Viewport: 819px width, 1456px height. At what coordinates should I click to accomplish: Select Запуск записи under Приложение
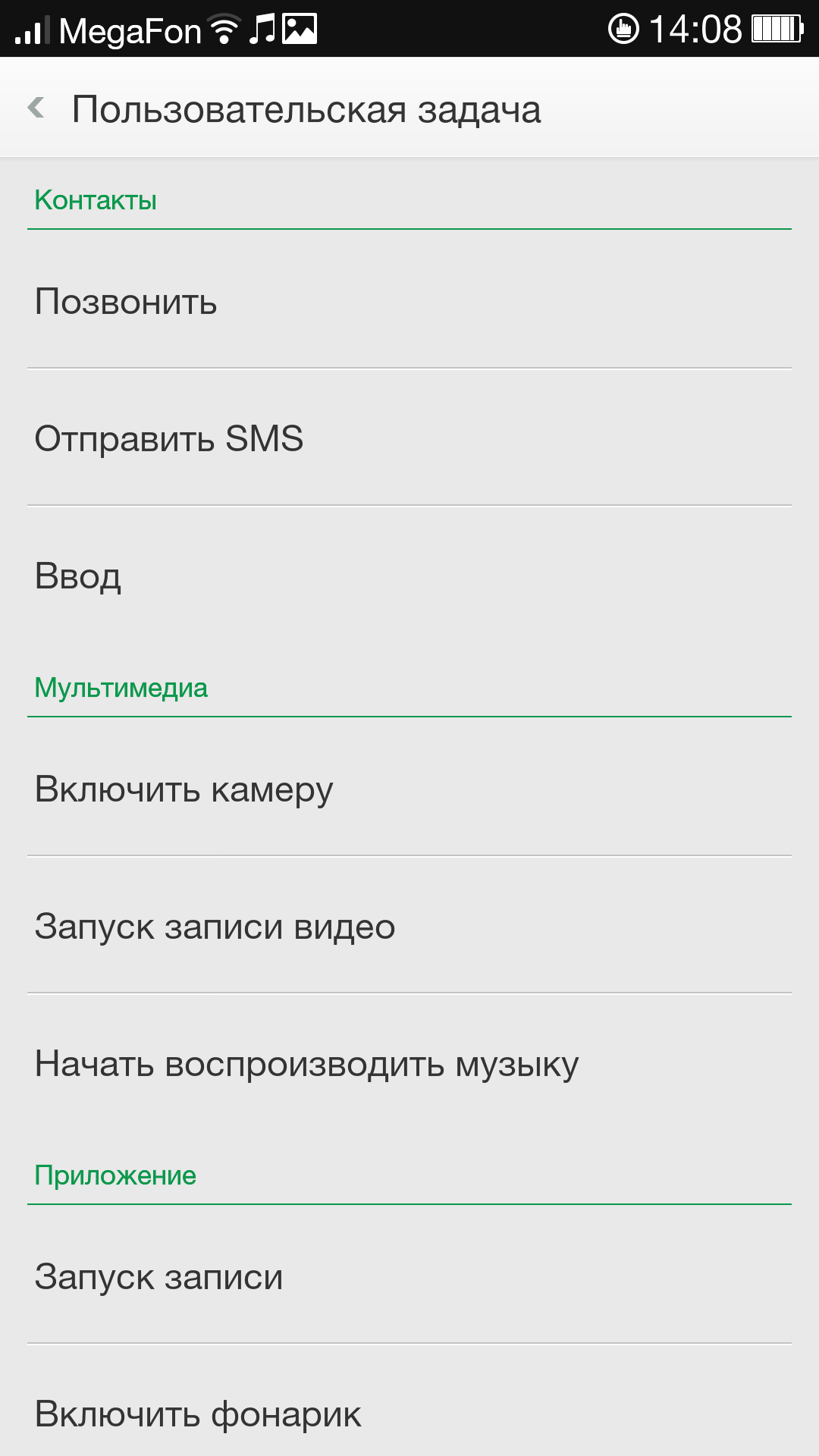click(x=159, y=1277)
